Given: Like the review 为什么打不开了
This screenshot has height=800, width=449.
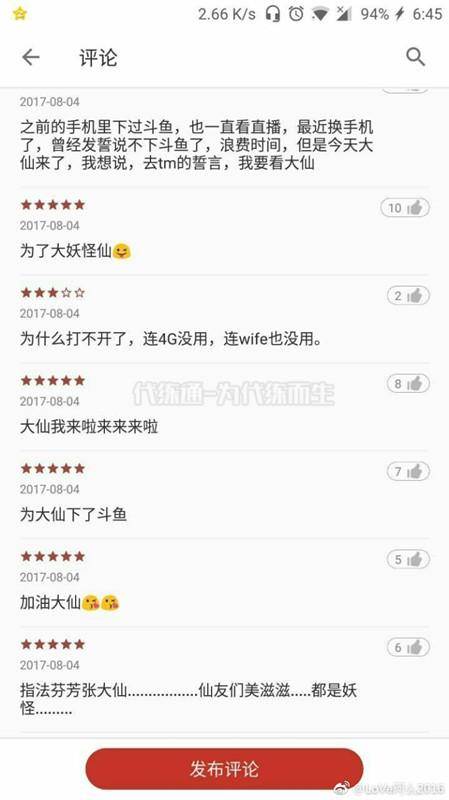Looking at the screenshot, I should pos(408,295).
